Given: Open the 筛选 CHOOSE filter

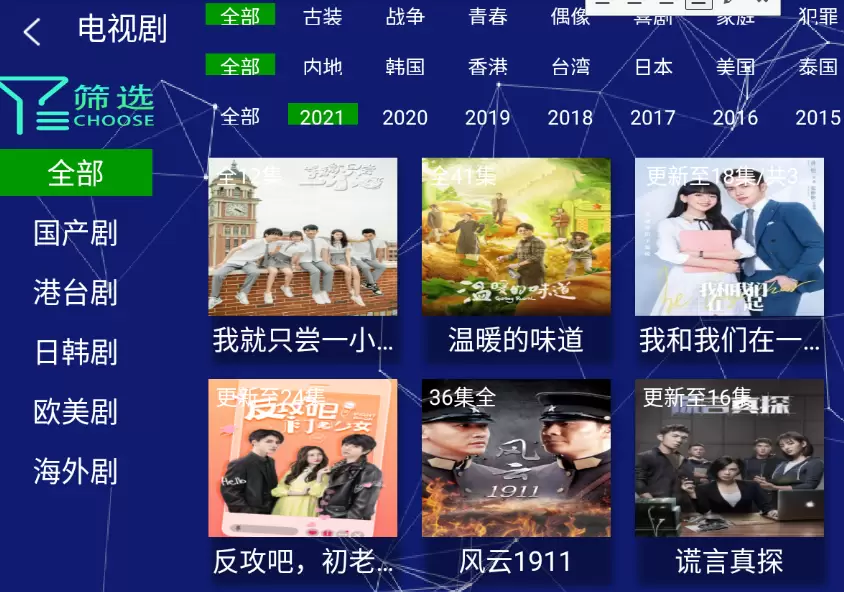Looking at the screenshot, I should click(x=78, y=105).
